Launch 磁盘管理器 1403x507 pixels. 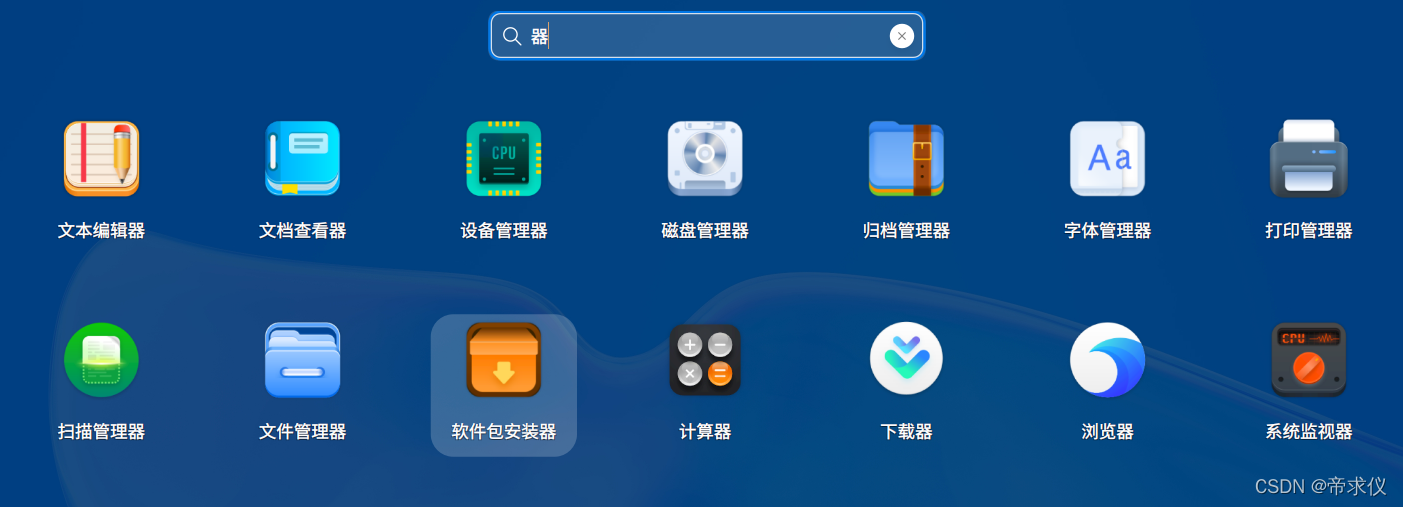pos(705,160)
